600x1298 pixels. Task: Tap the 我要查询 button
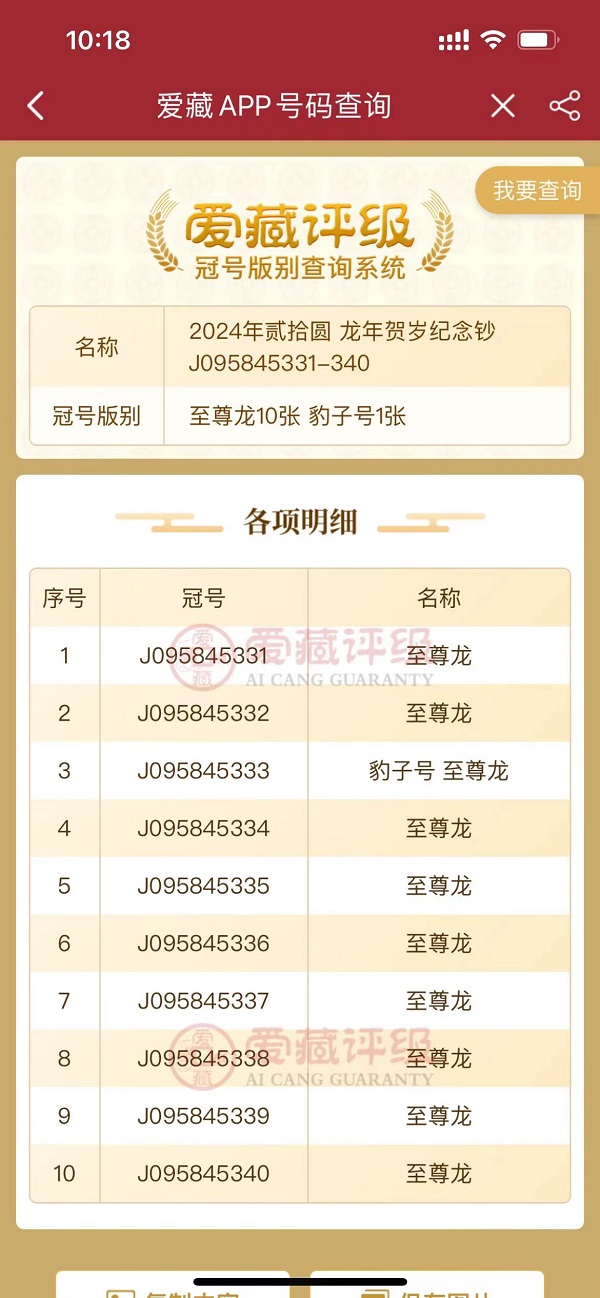tap(536, 190)
